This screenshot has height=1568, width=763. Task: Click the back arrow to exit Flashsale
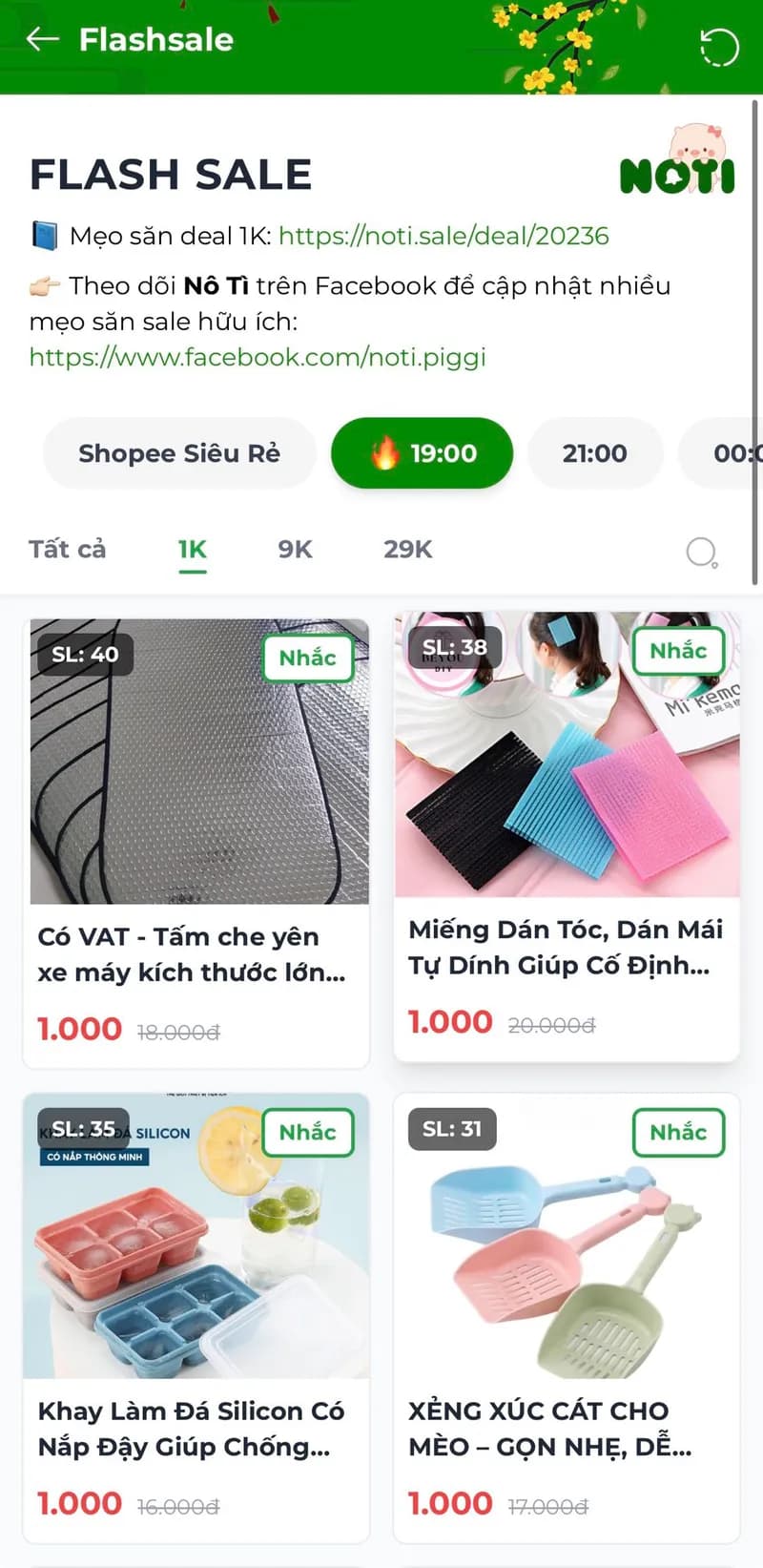(40, 40)
